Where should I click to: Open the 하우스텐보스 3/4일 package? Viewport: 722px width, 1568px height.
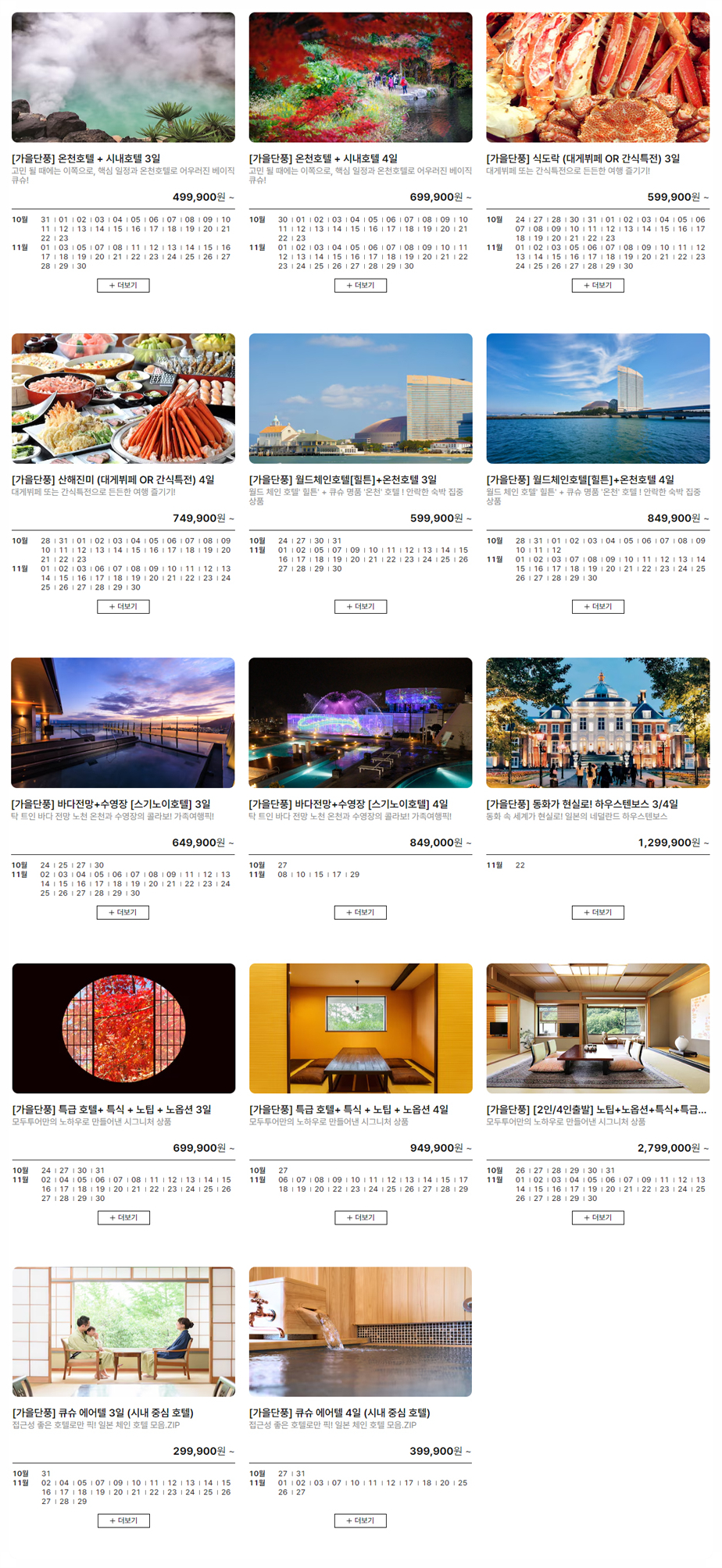pos(582,804)
